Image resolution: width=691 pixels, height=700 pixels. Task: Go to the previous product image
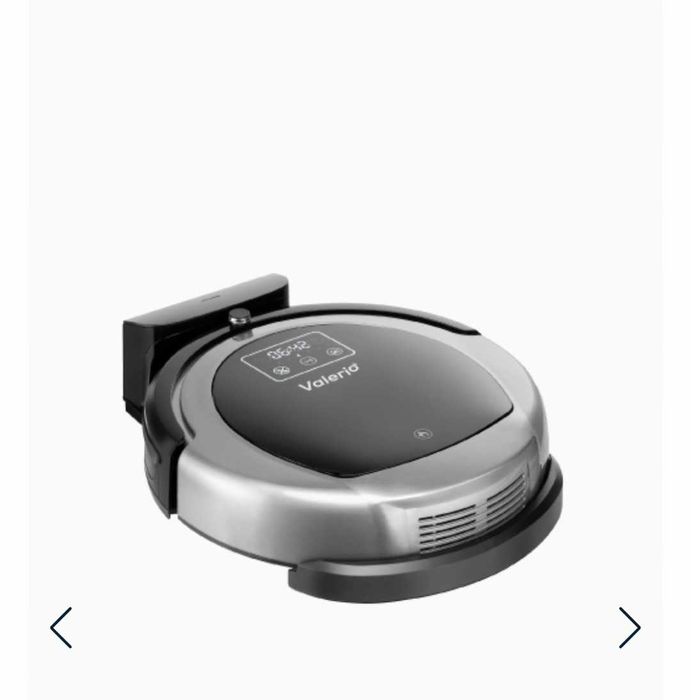[62, 628]
